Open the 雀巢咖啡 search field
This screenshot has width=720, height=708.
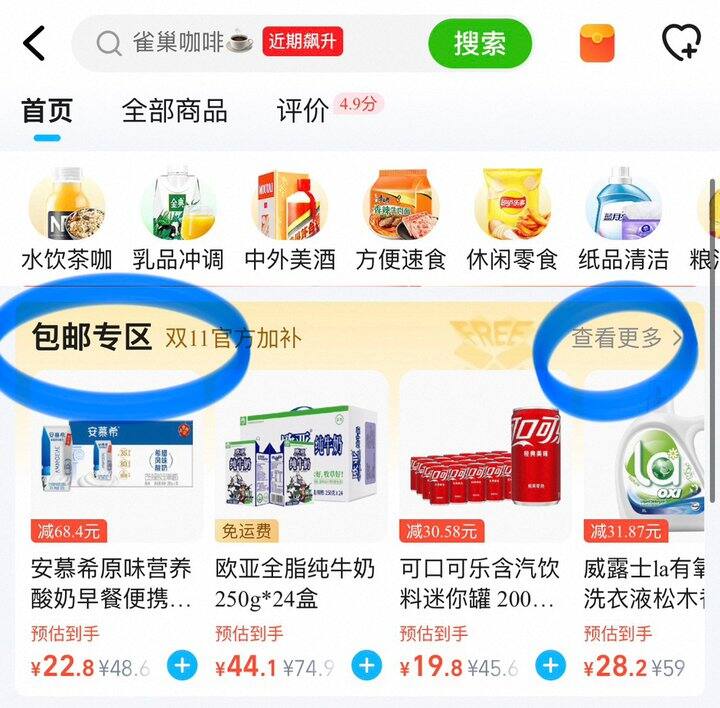pyautogui.click(x=190, y=43)
